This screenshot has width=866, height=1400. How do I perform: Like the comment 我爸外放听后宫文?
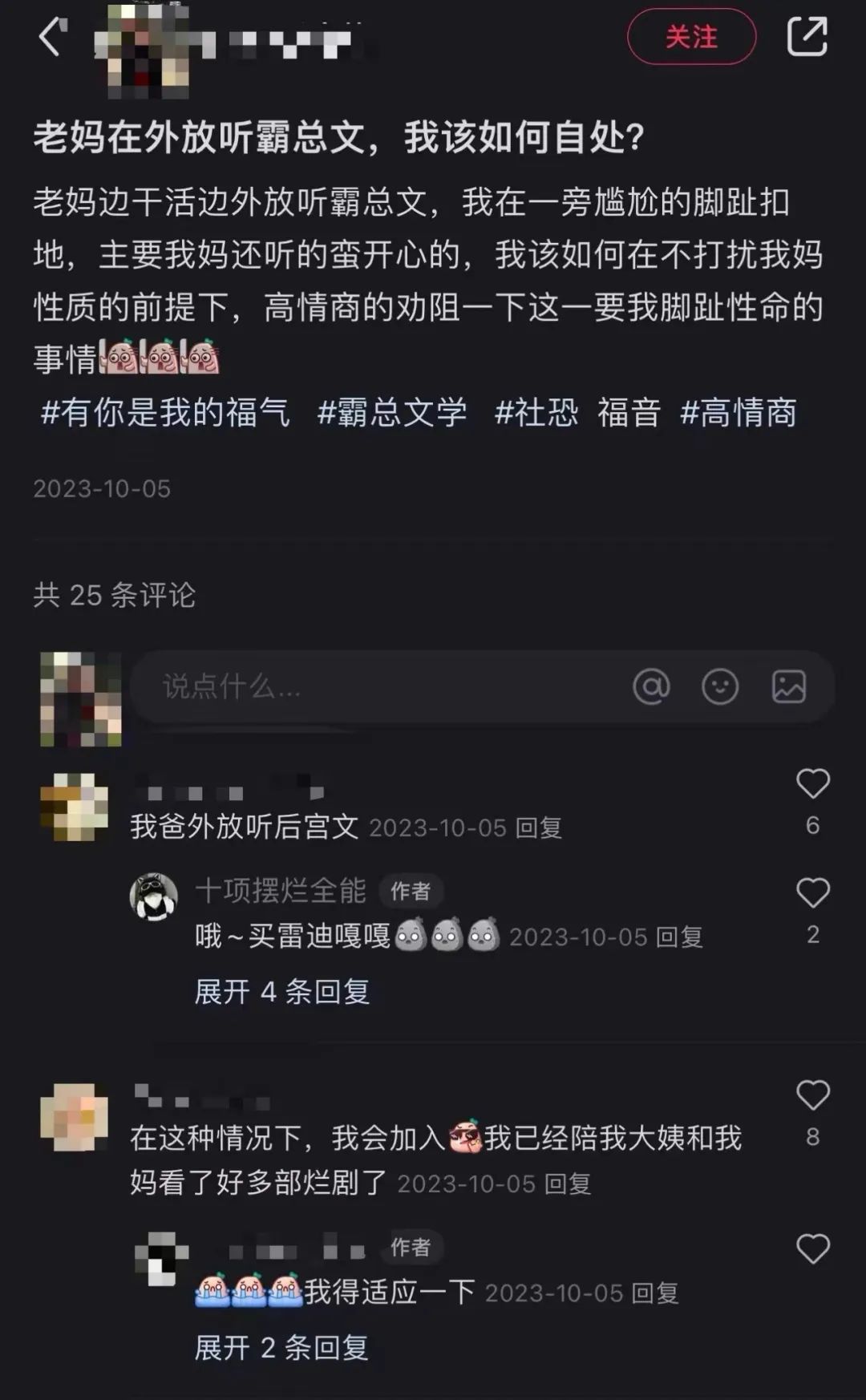812,784
